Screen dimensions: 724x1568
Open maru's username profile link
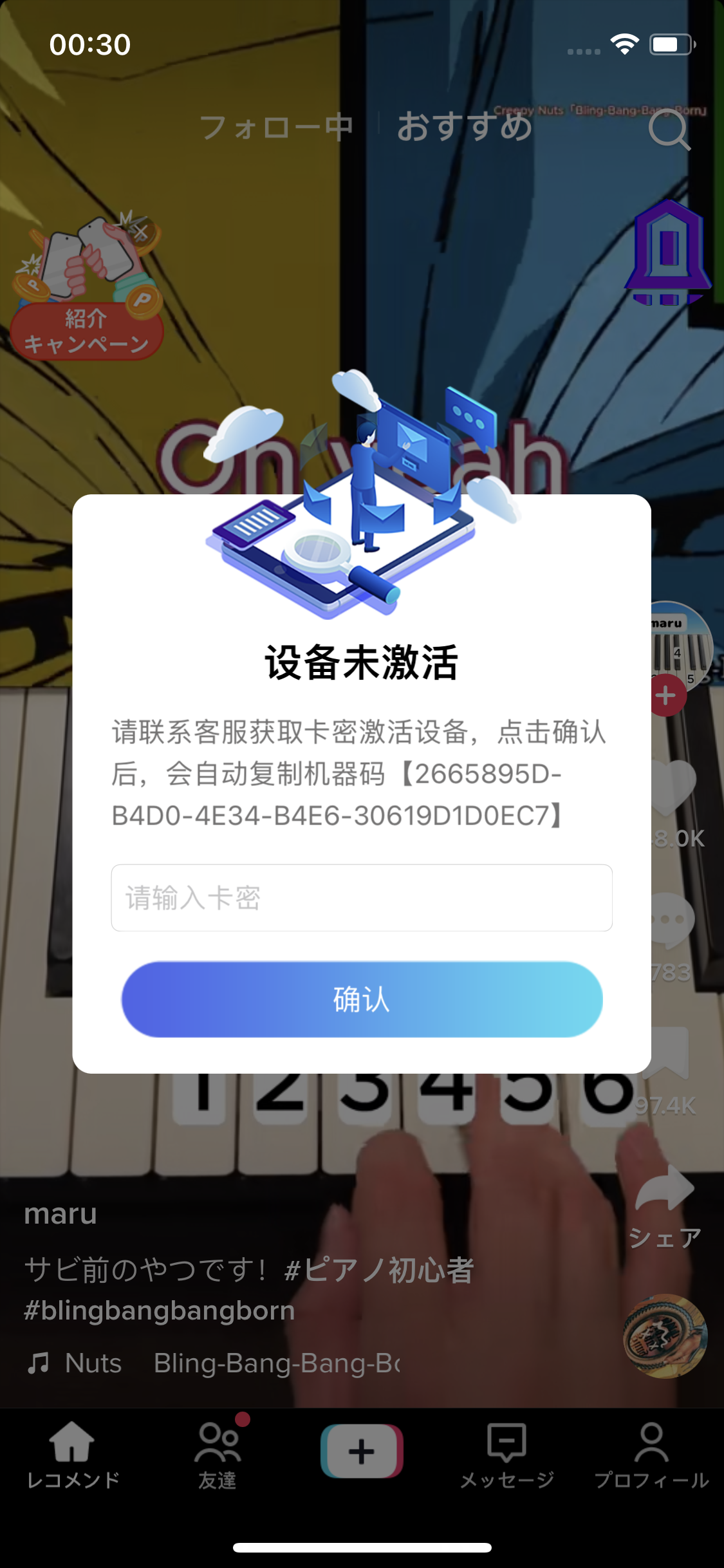(60, 1214)
